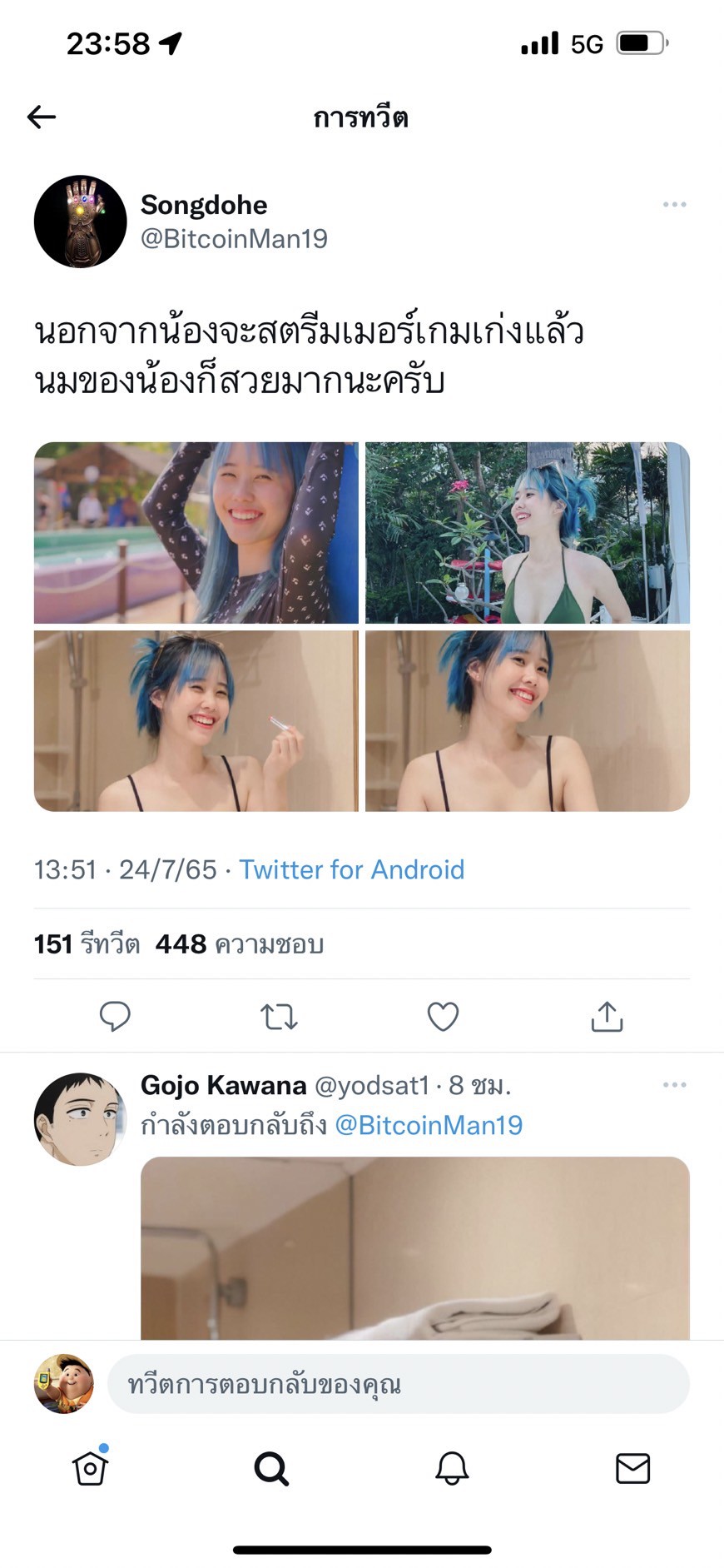Open Gojo Kawana's profile avatar
Viewport: 724px width, 1568px height.
click(x=80, y=1118)
